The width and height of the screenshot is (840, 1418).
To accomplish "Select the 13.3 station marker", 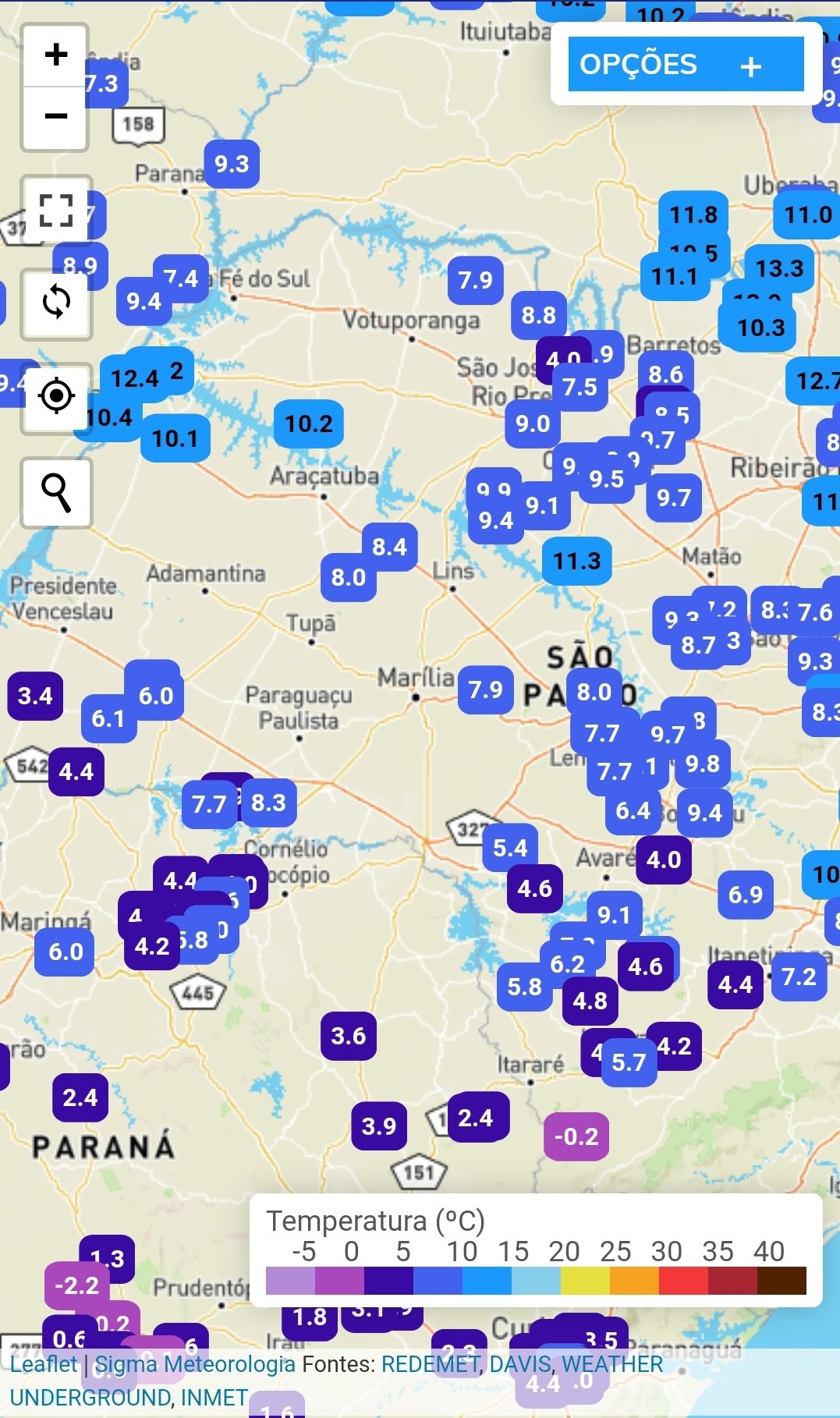I will pyautogui.click(x=779, y=268).
